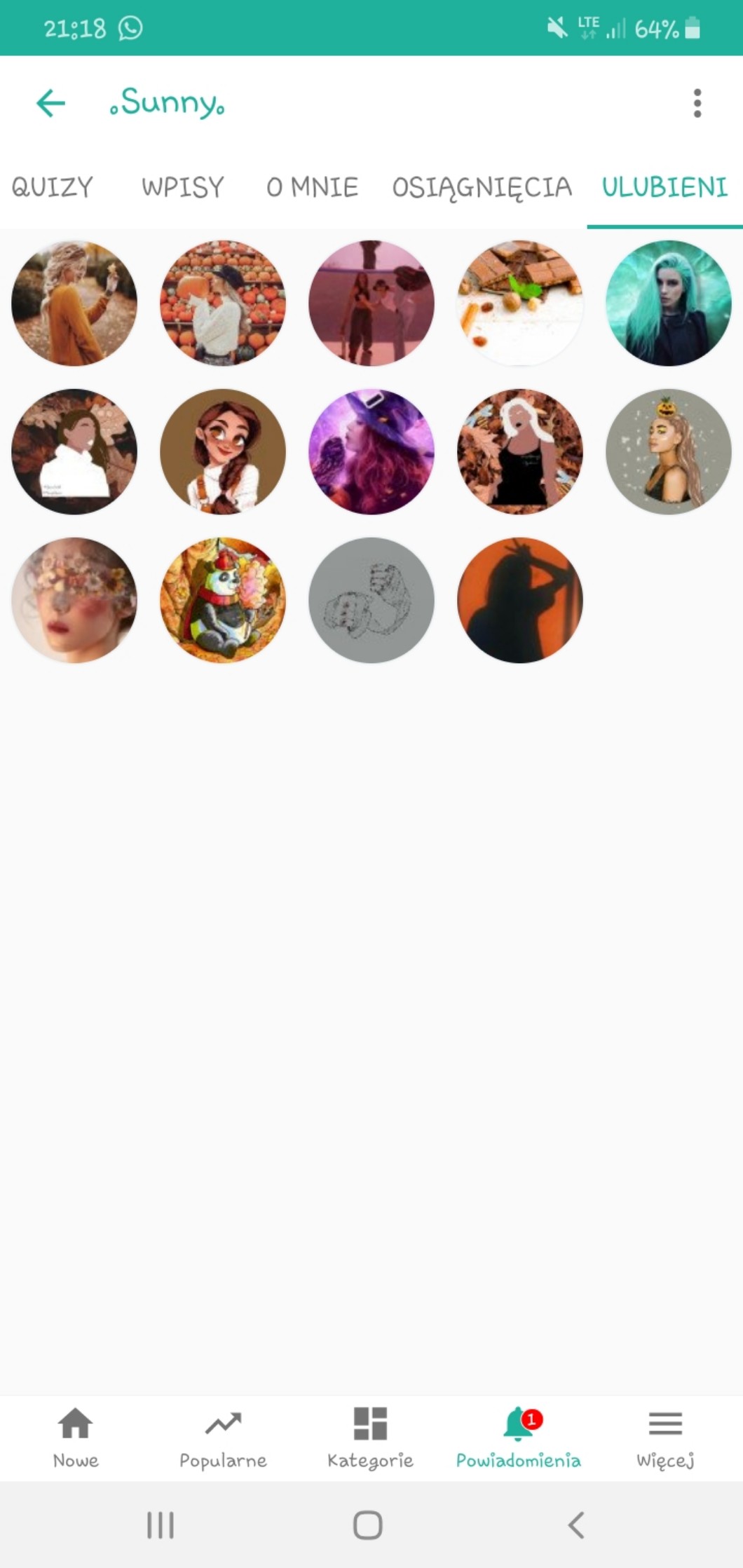Open the Więcej menu
The width and height of the screenshot is (743, 1568).
point(665,1437)
